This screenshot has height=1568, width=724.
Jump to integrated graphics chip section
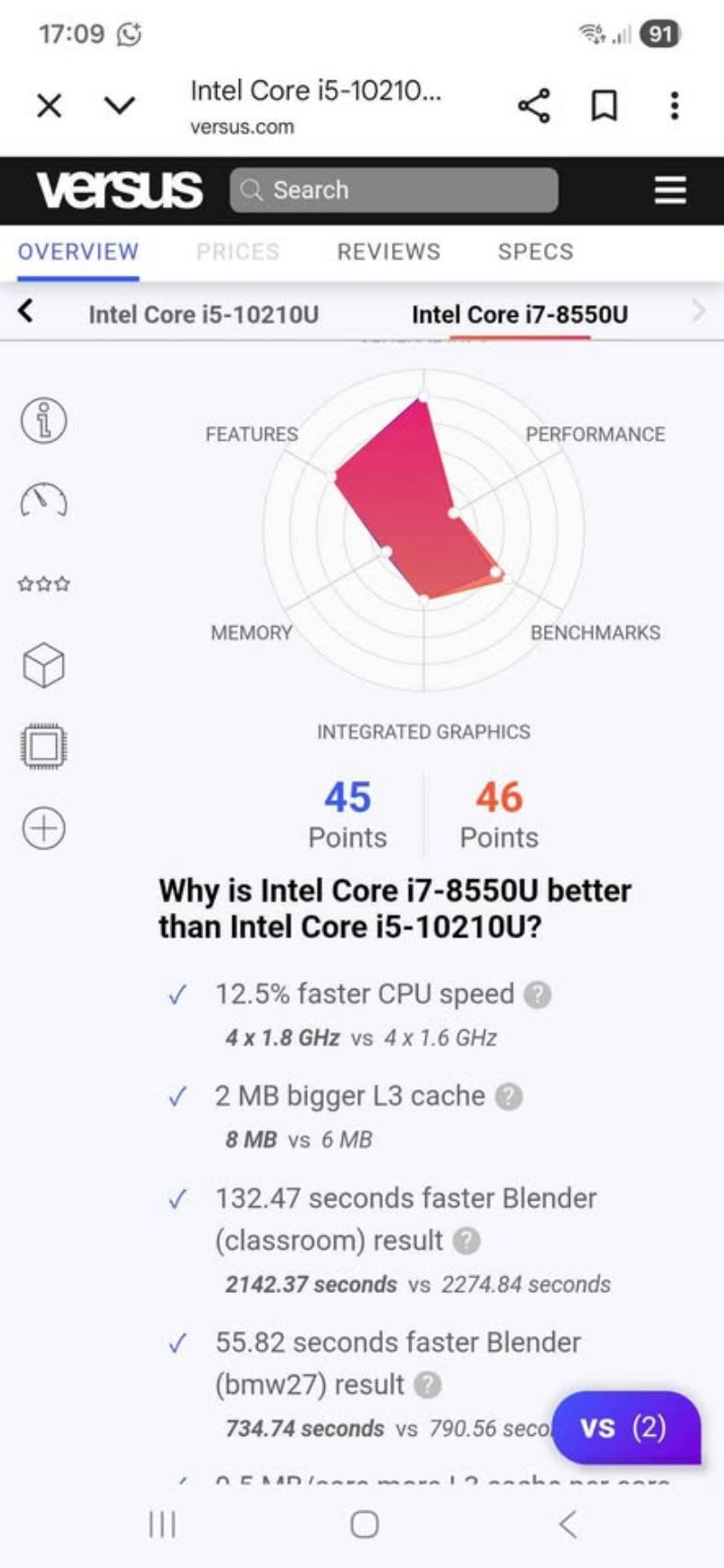(x=43, y=746)
